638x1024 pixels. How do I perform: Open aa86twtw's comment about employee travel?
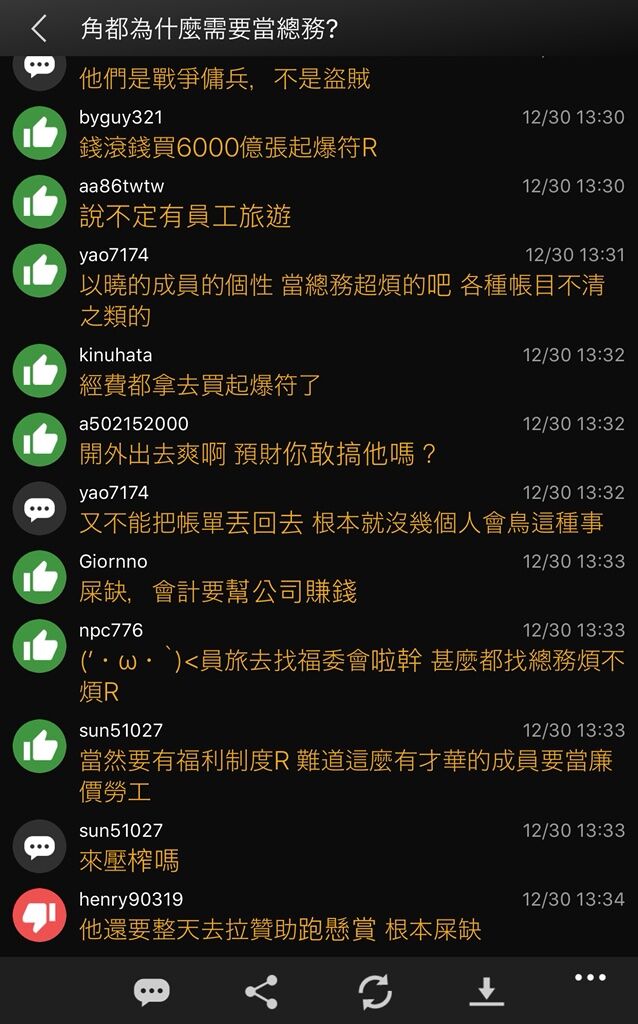(319, 202)
